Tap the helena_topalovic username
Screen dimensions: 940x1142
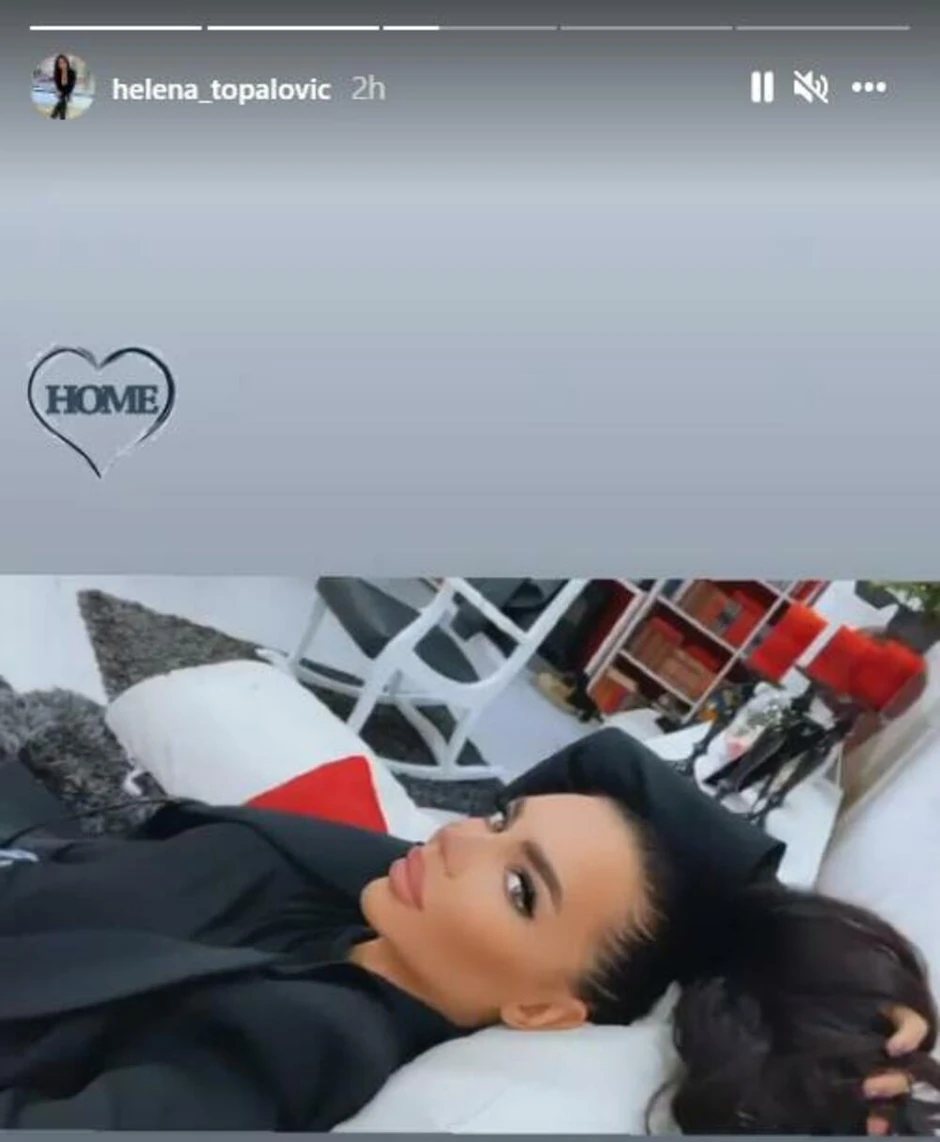(x=221, y=89)
